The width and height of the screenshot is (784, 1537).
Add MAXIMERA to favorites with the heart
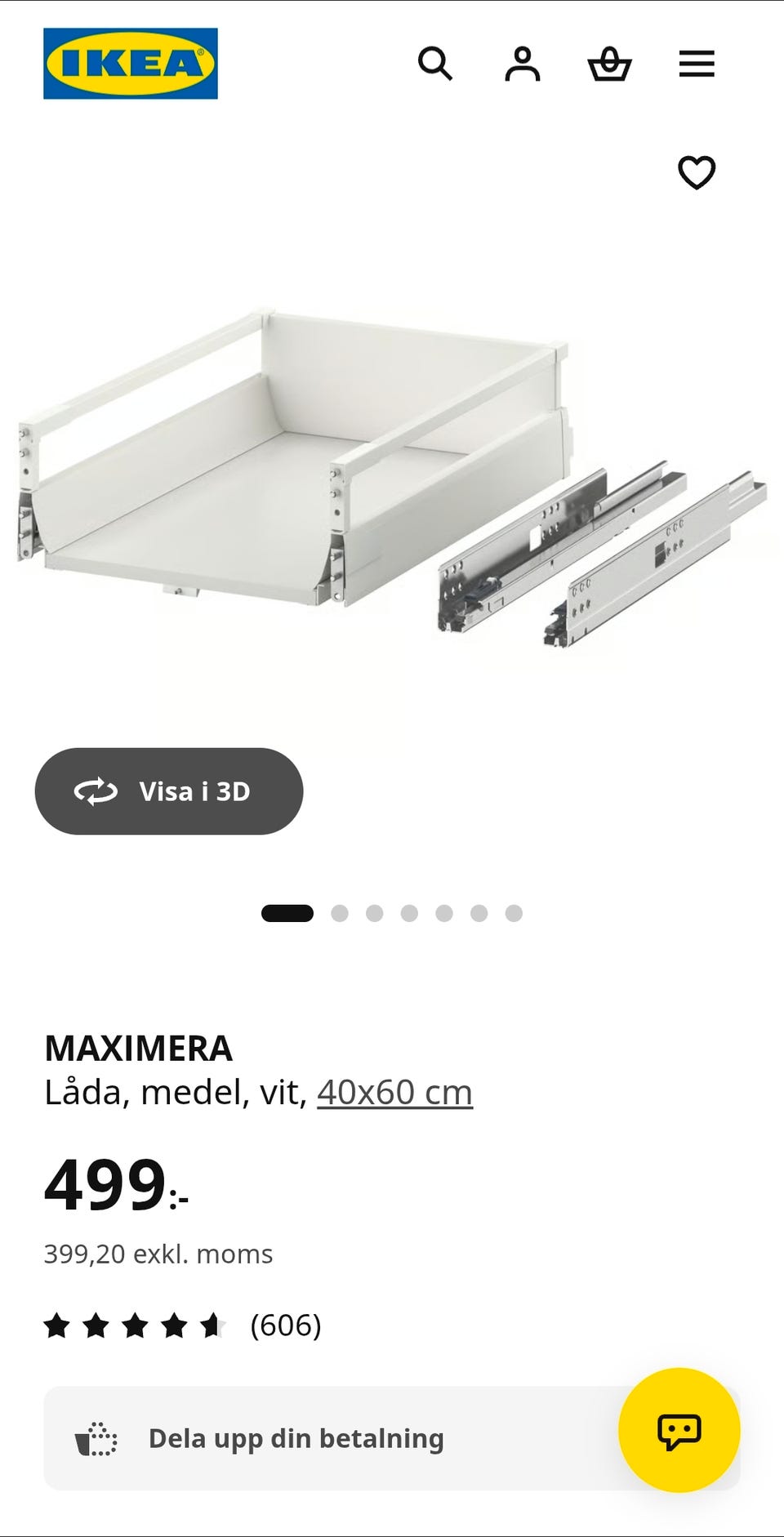click(x=697, y=172)
